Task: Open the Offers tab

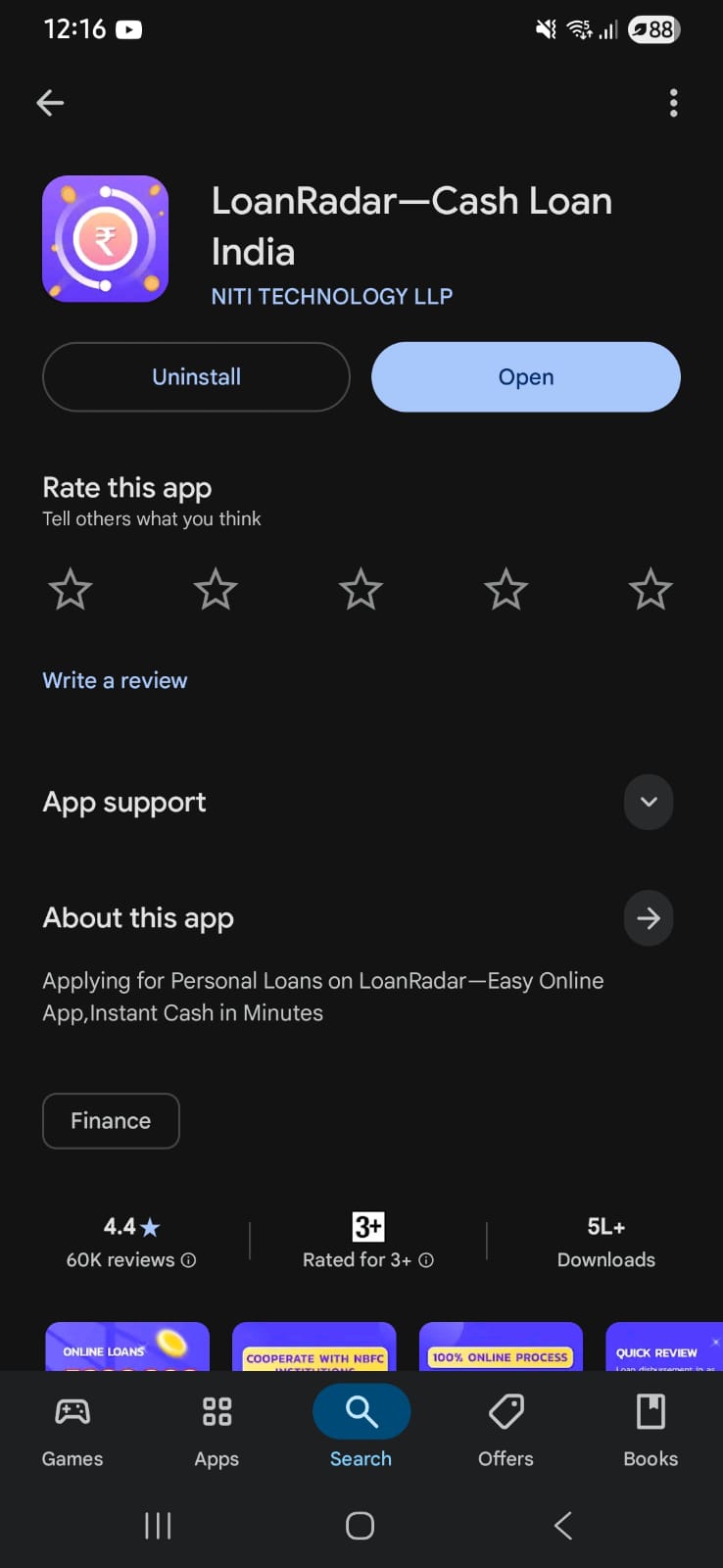Action: (x=506, y=1430)
